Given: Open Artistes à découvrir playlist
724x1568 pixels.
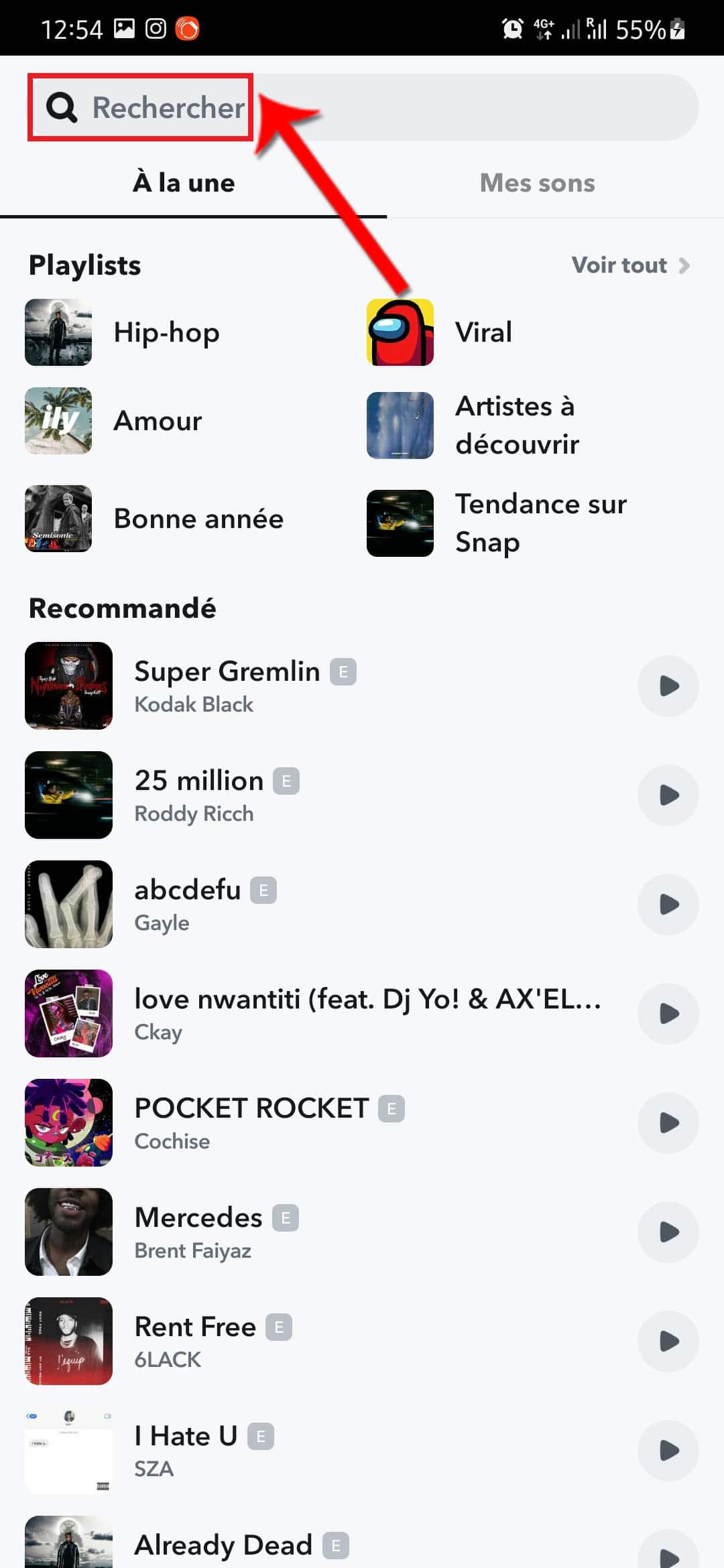Looking at the screenshot, I should pyautogui.click(x=515, y=425).
